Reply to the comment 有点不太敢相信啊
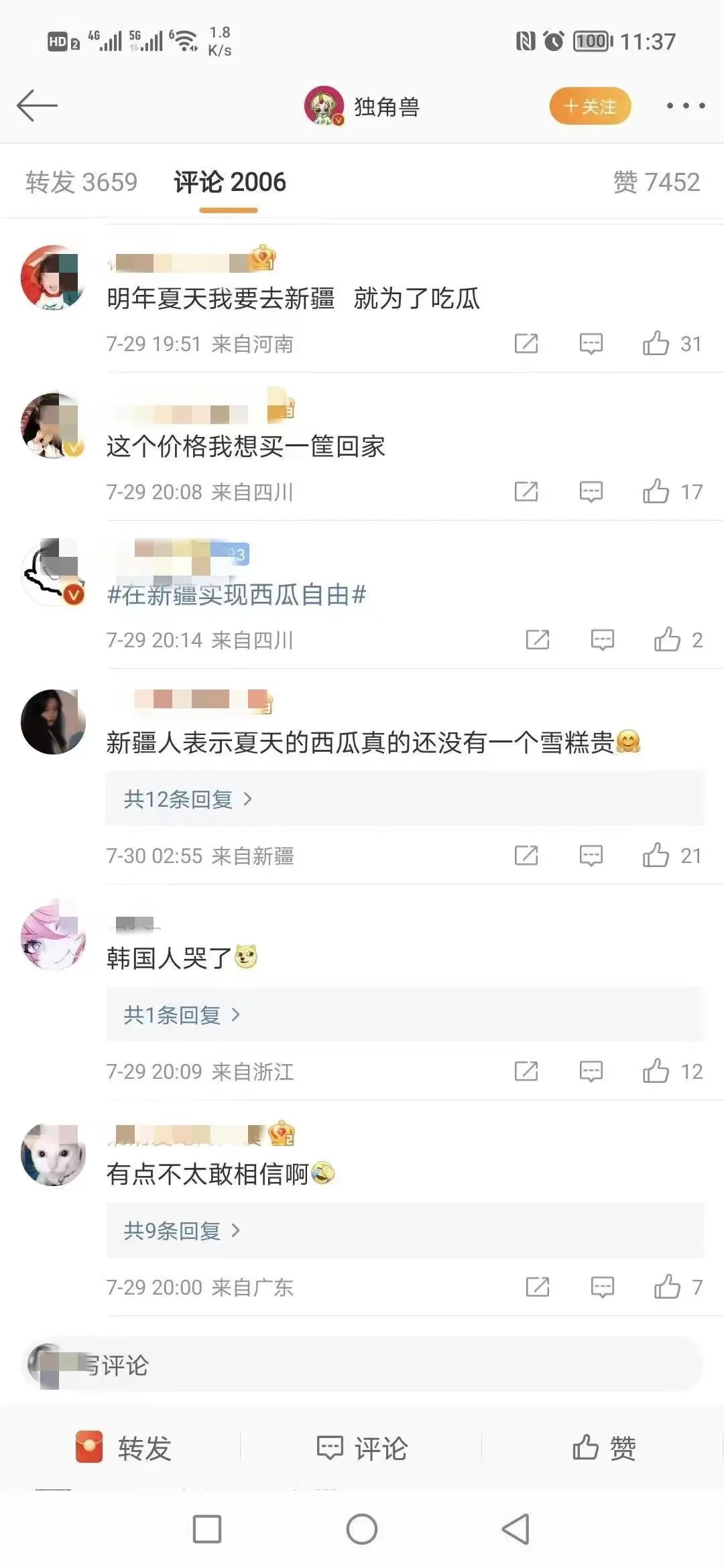Image resolution: width=724 pixels, height=1568 pixels. pyautogui.click(x=602, y=1287)
